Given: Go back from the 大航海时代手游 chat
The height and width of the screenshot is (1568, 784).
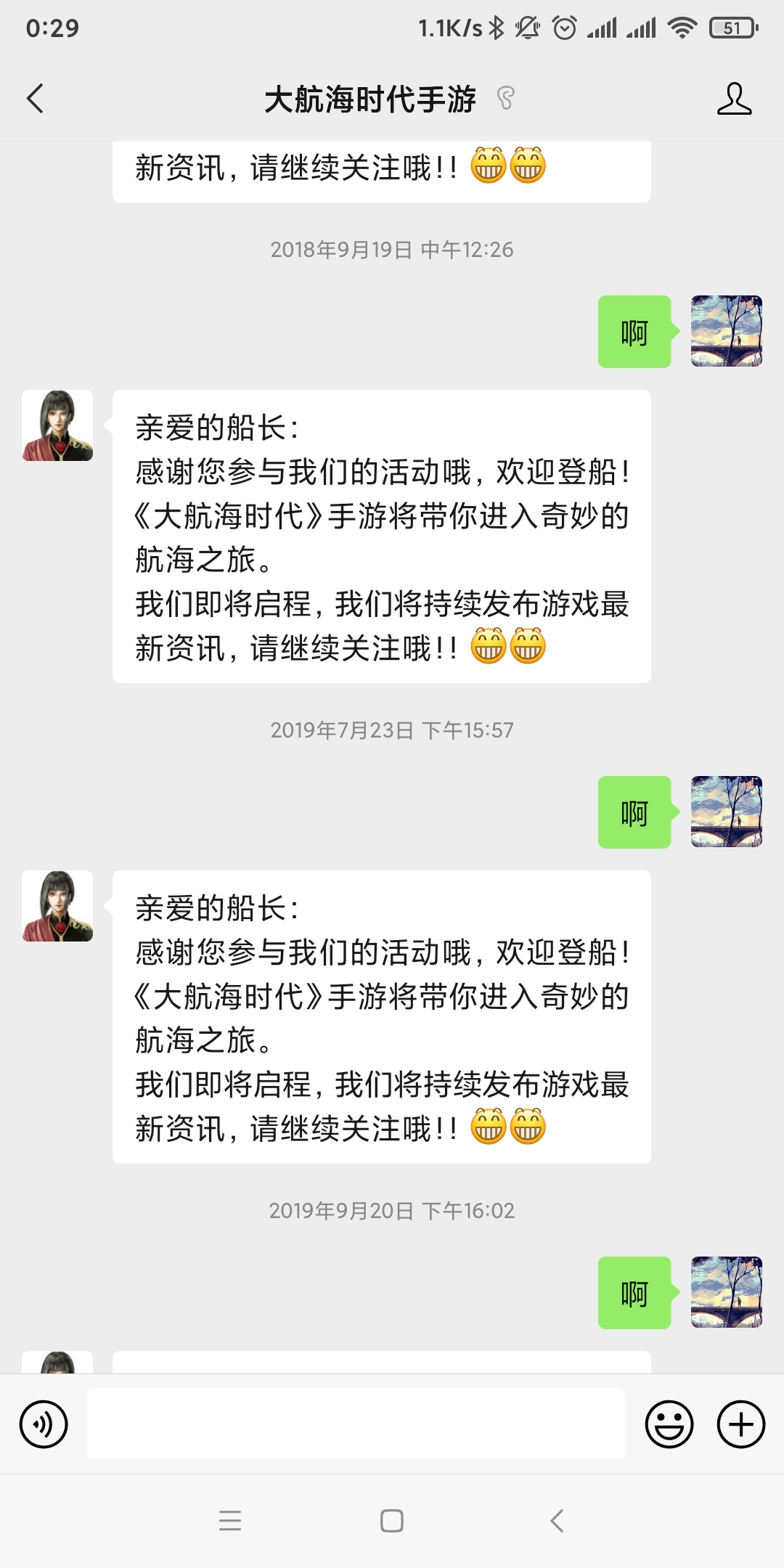Looking at the screenshot, I should [x=35, y=99].
